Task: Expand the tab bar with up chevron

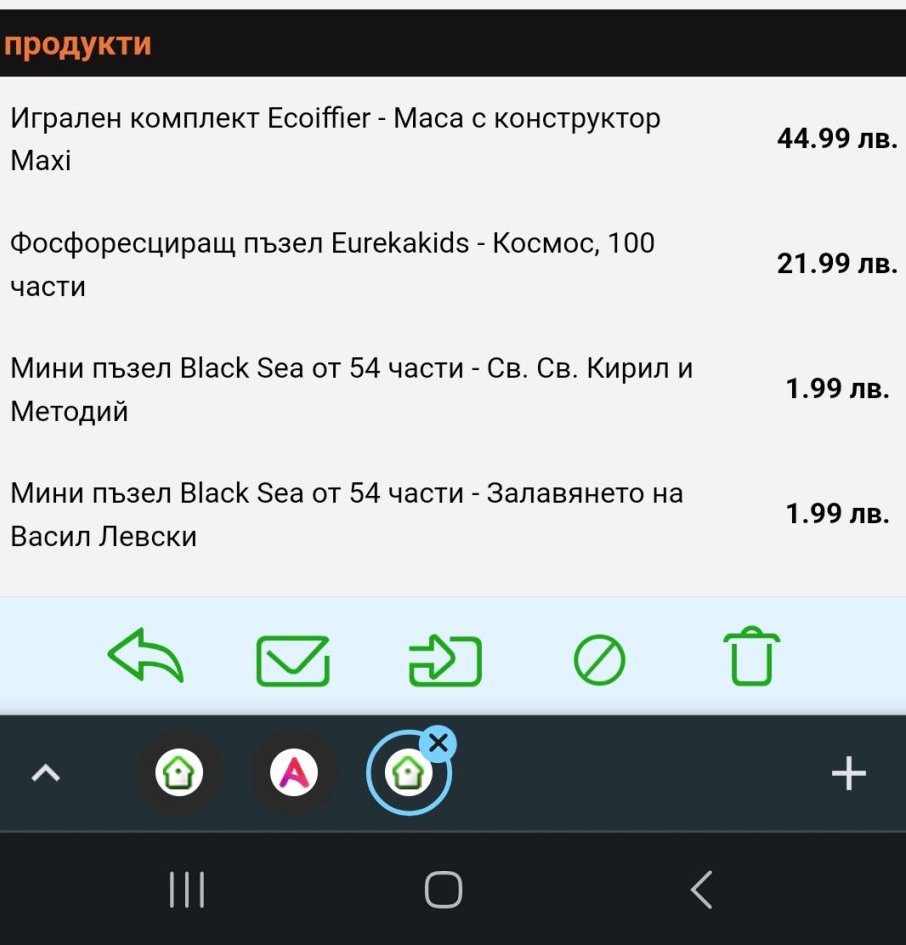Action: (47, 773)
